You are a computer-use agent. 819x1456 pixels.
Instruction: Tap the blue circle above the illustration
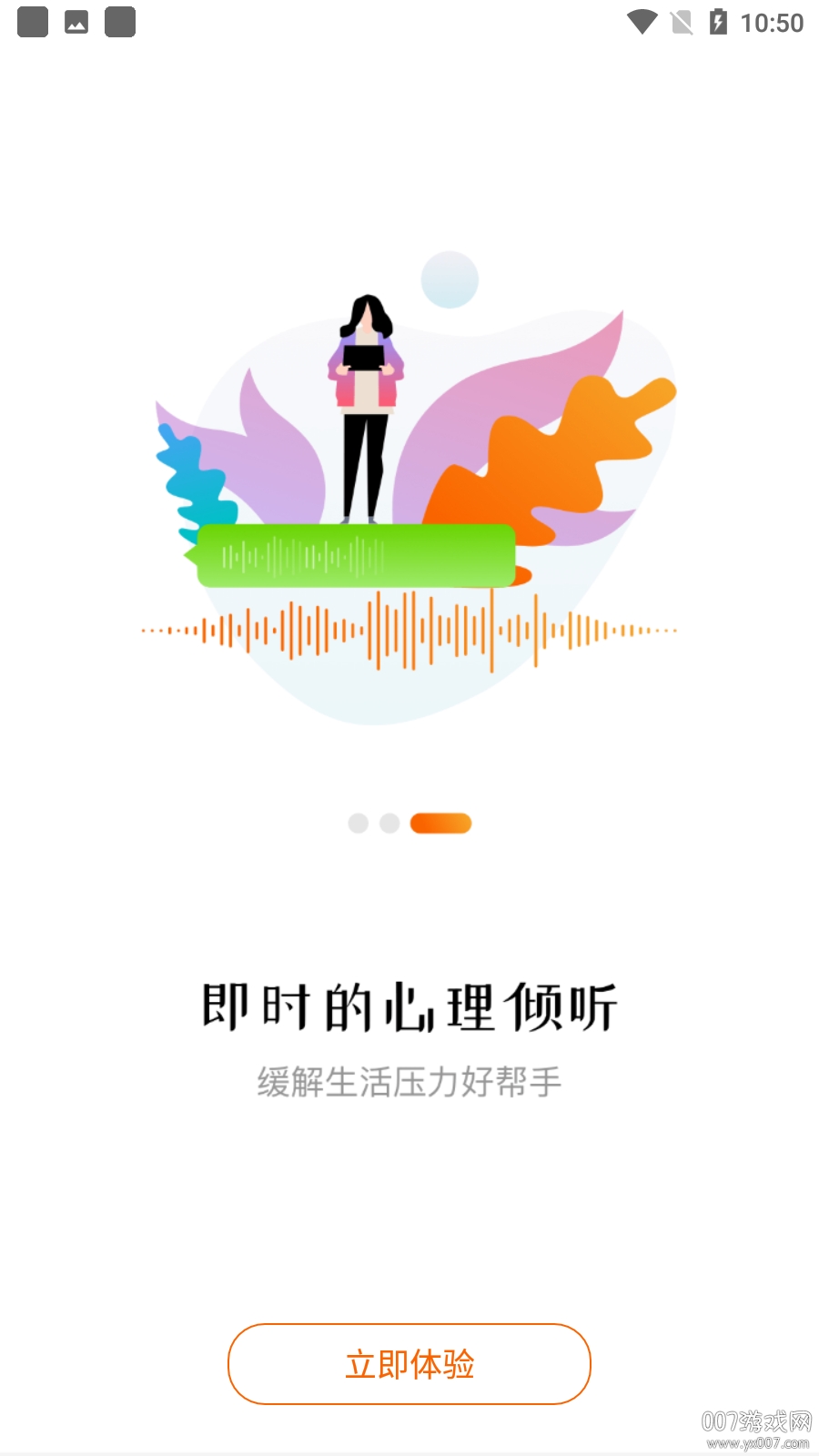coord(450,280)
